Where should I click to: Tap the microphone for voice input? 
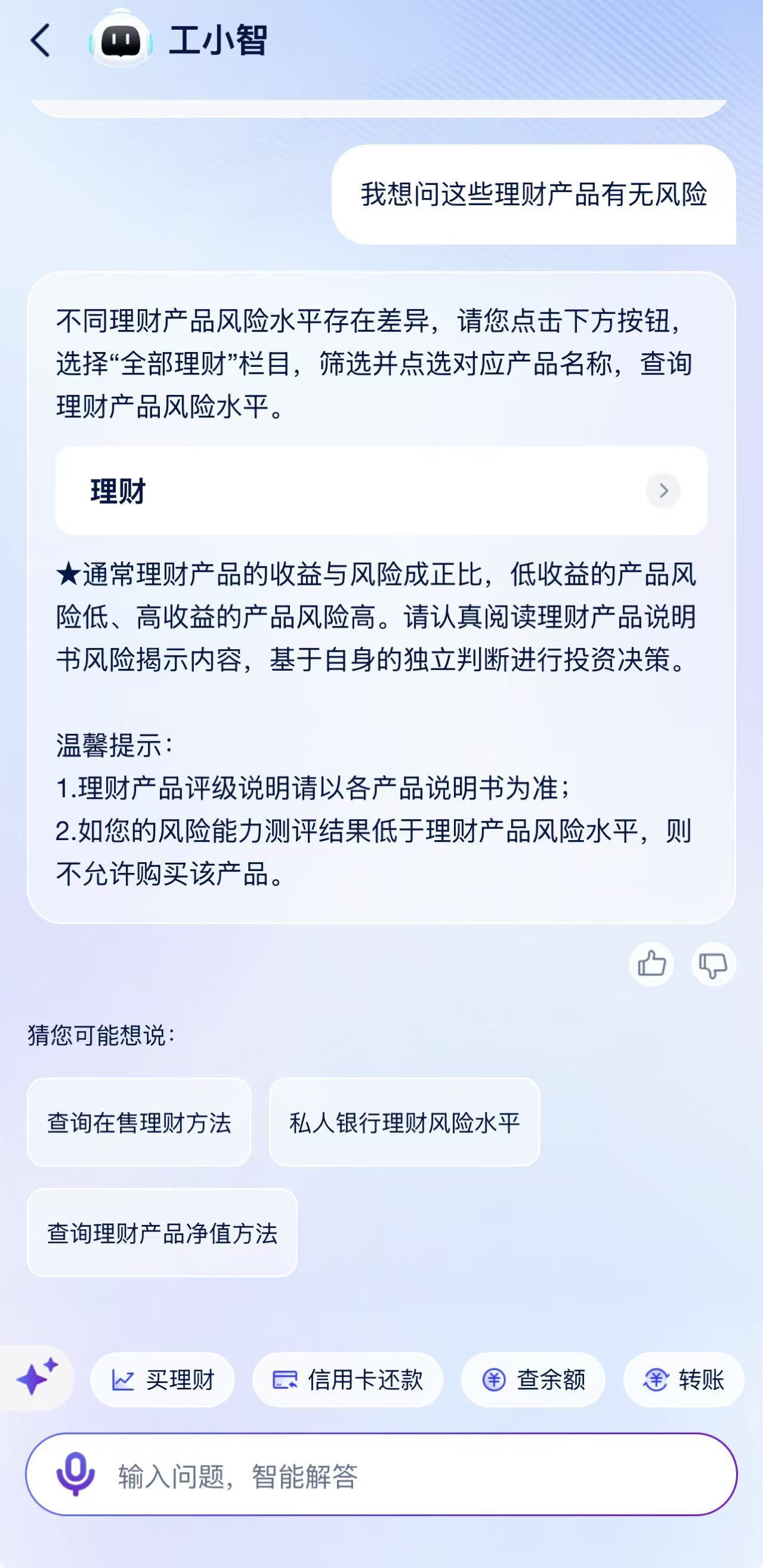click(75, 1474)
